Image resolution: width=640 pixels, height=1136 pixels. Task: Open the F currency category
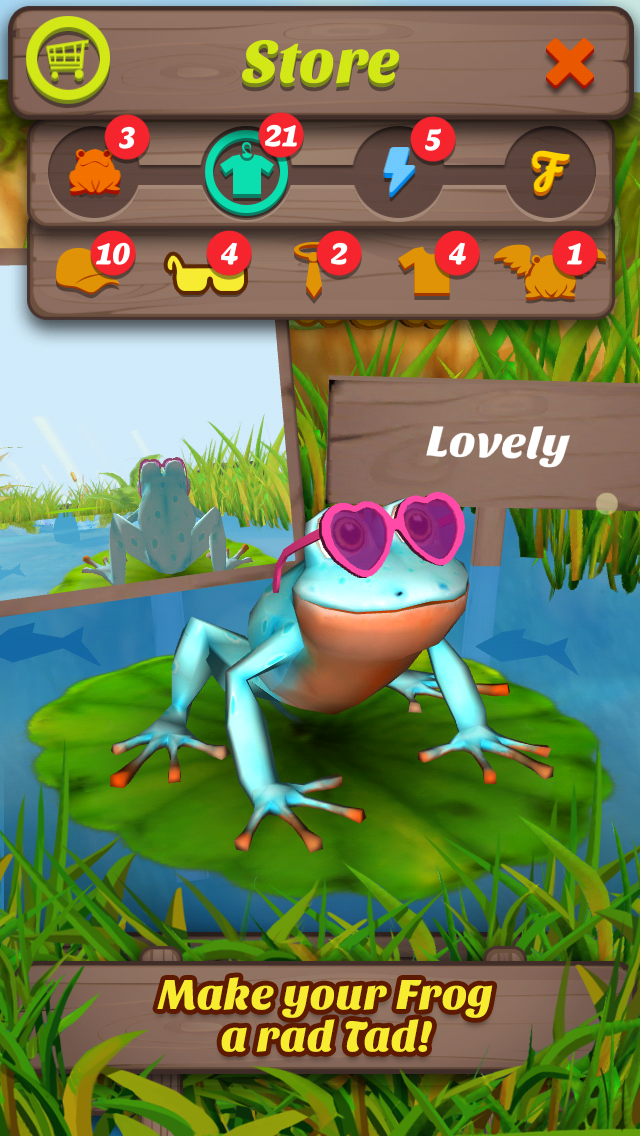(550, 172)
